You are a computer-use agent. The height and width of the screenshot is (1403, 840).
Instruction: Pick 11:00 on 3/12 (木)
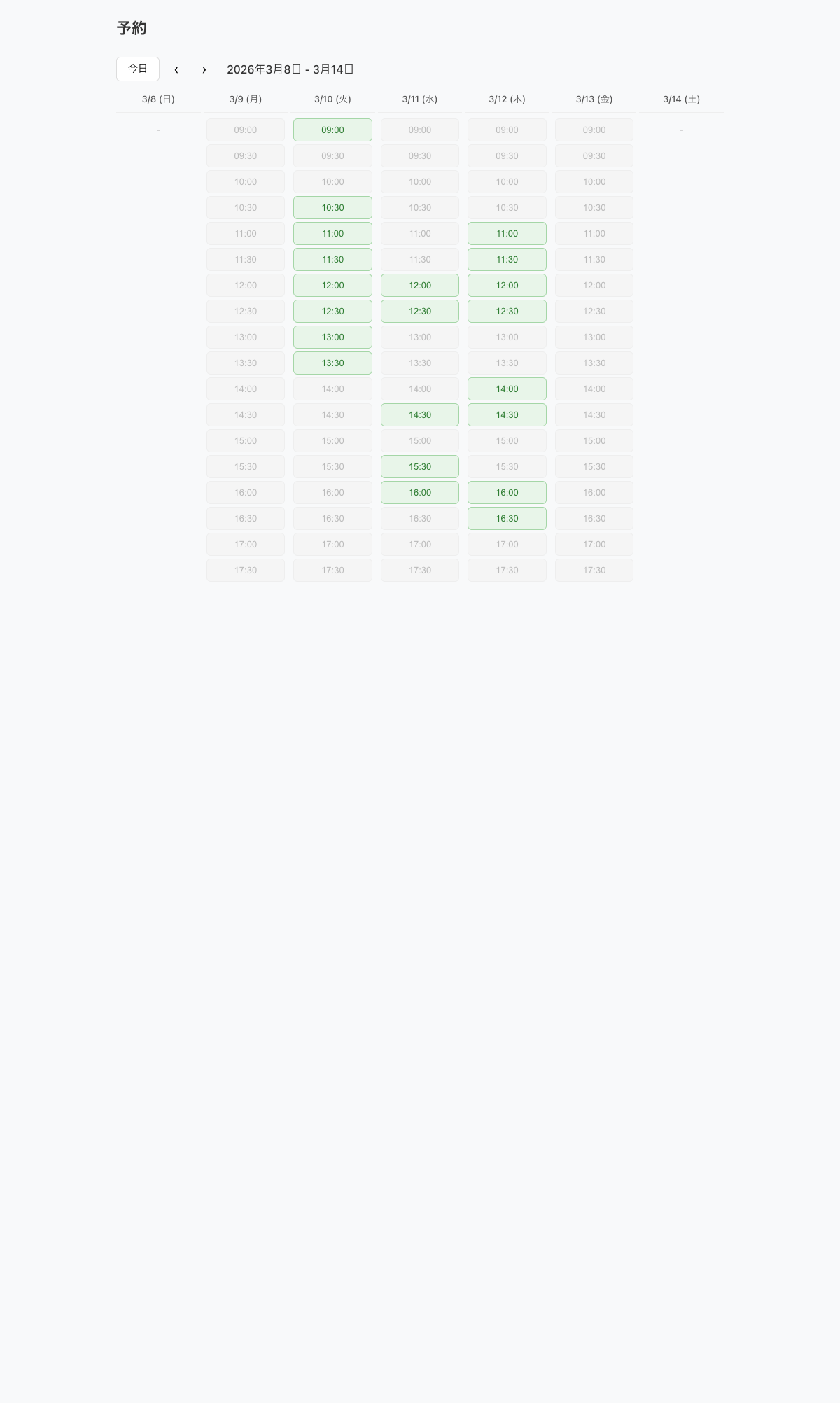click(507, 234)
